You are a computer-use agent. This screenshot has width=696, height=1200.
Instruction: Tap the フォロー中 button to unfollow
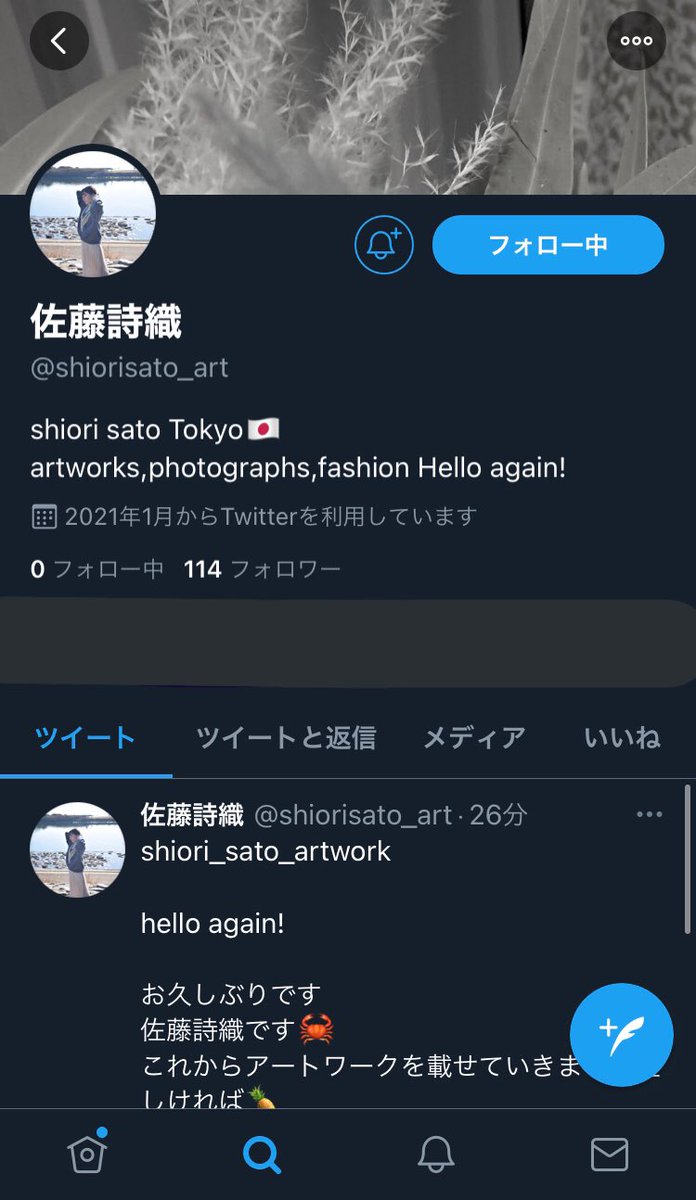tap(547, 245)
